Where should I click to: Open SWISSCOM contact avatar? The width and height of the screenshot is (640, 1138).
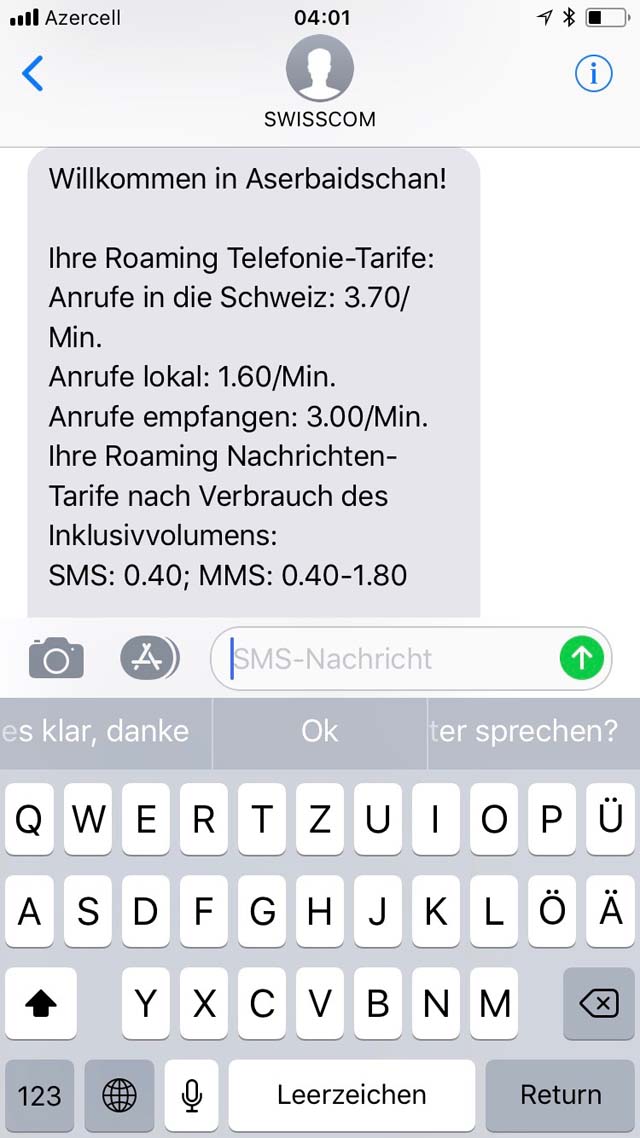coord(320,67)
